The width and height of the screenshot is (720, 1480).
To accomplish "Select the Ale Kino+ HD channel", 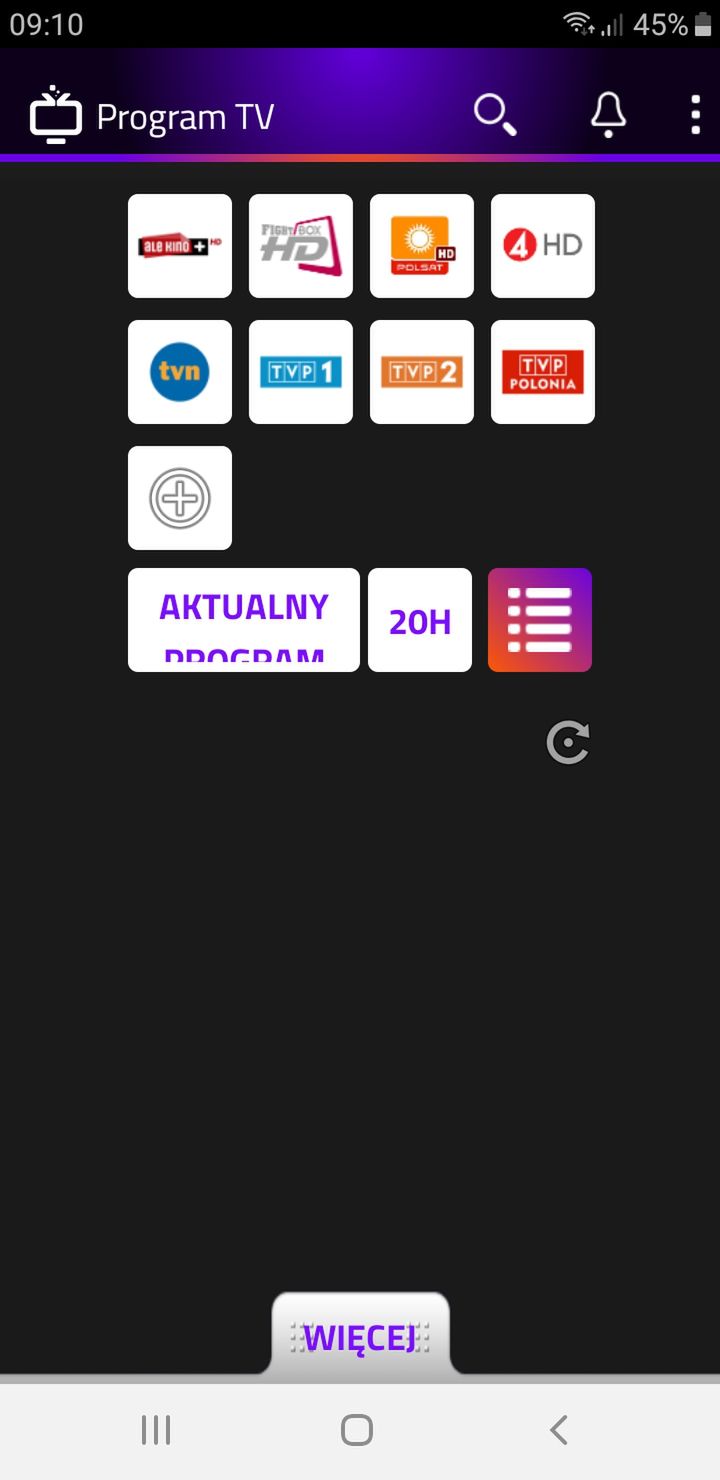I will [x=180, y=246].
